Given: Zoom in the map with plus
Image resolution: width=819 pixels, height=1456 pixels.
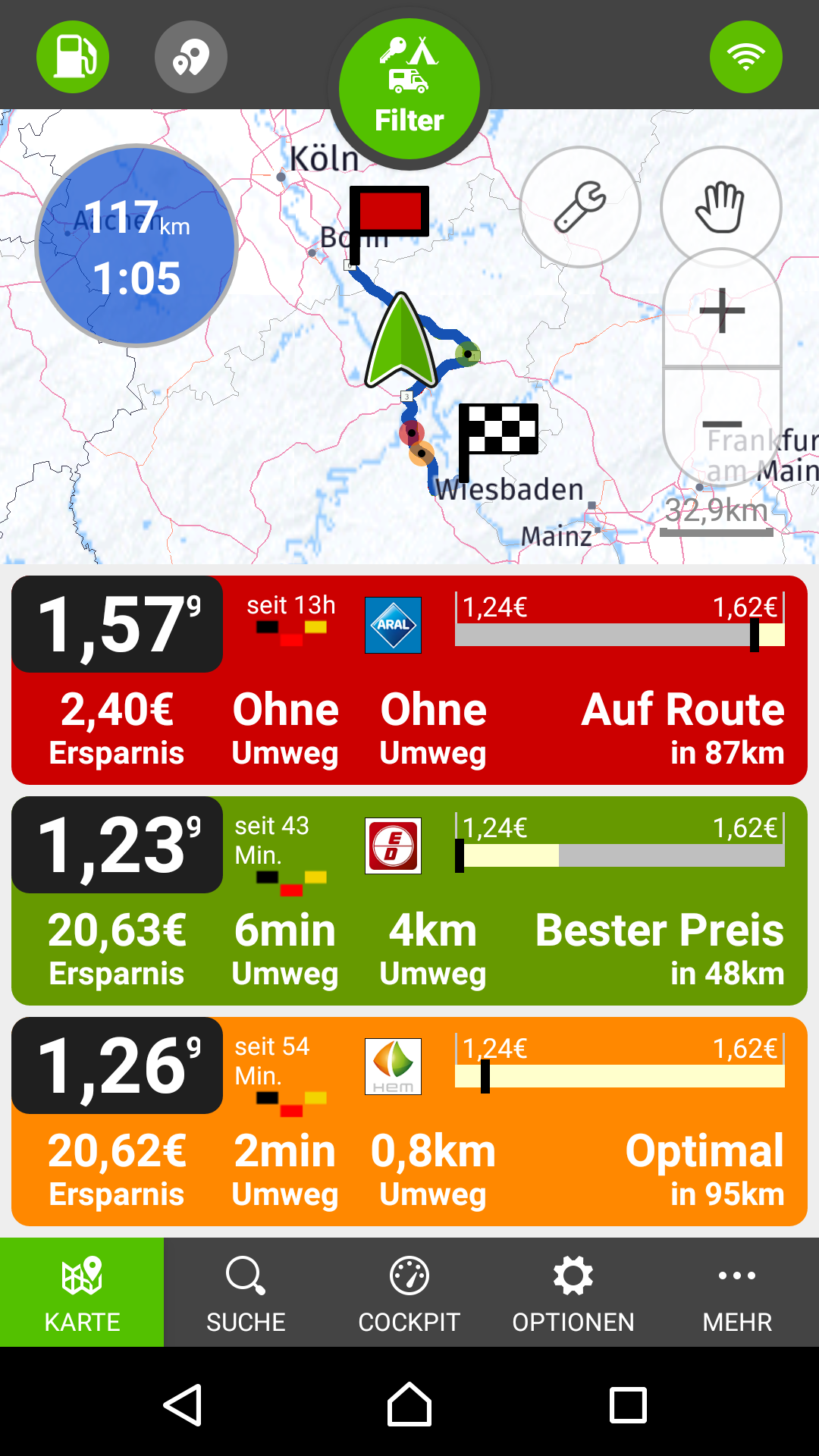Looking at the screenshot, I should click(722, 311).
